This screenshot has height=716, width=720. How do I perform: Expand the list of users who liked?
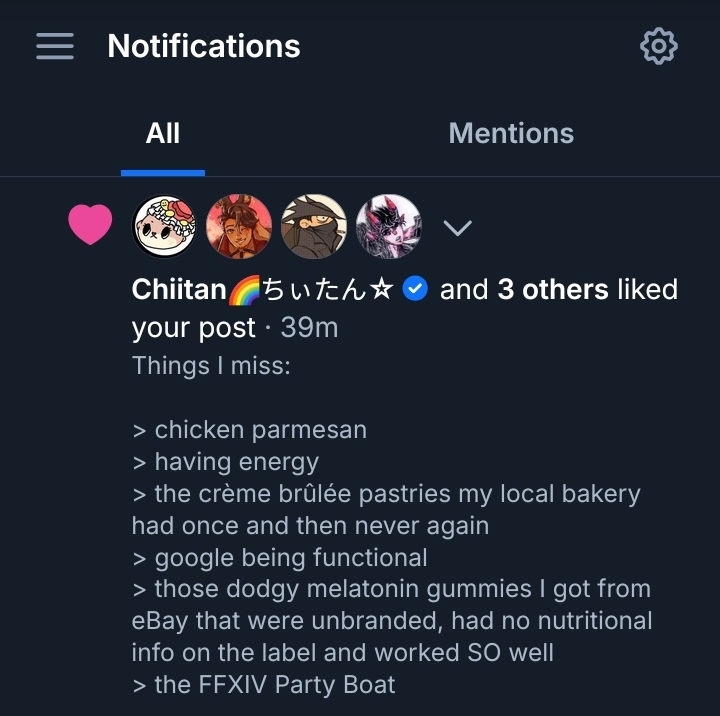tap(457, 228)
